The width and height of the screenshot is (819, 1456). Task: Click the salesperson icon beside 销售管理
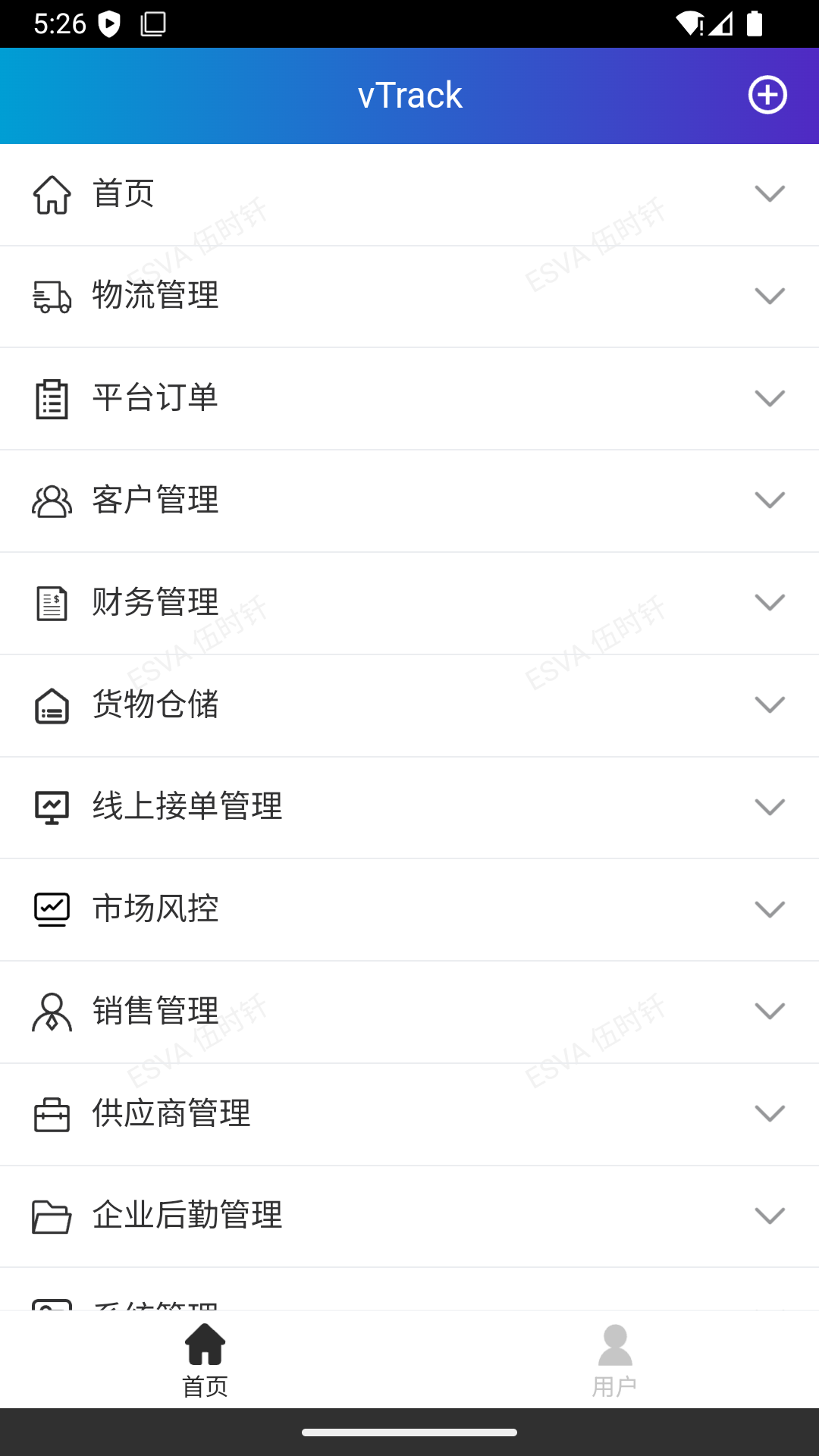[51, 1012]
